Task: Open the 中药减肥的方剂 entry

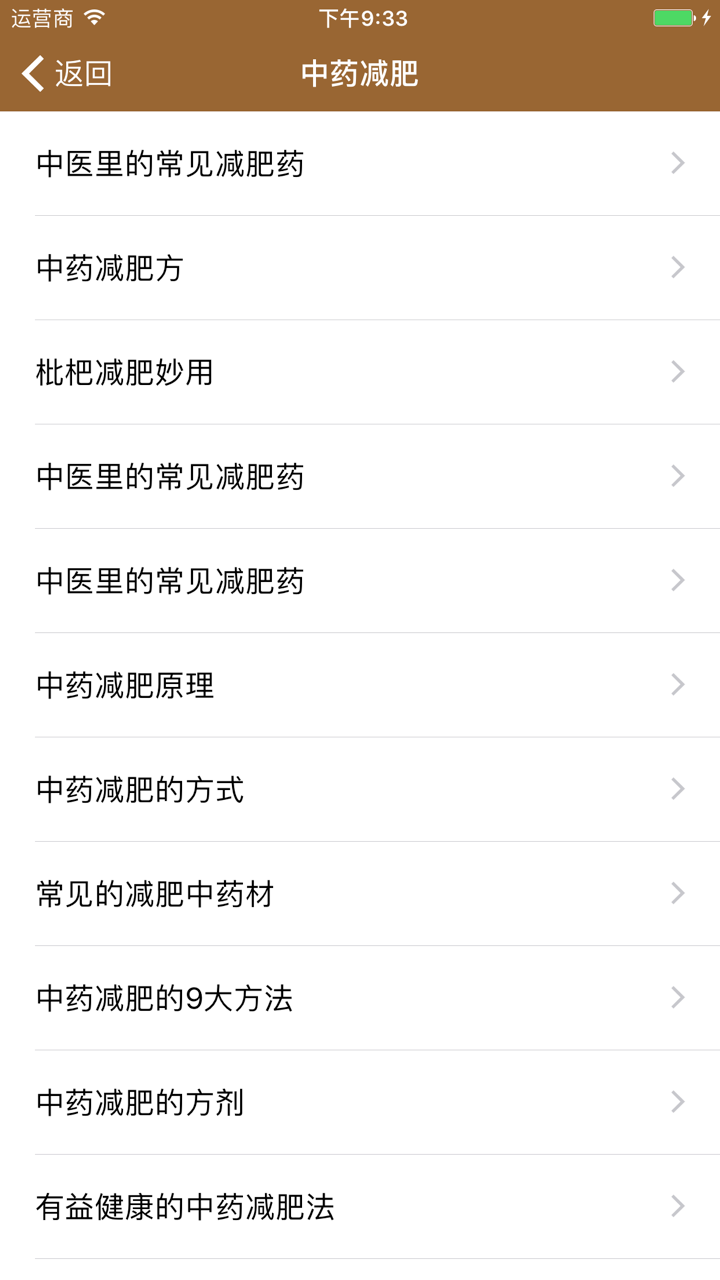Action: click(360, 1102)
